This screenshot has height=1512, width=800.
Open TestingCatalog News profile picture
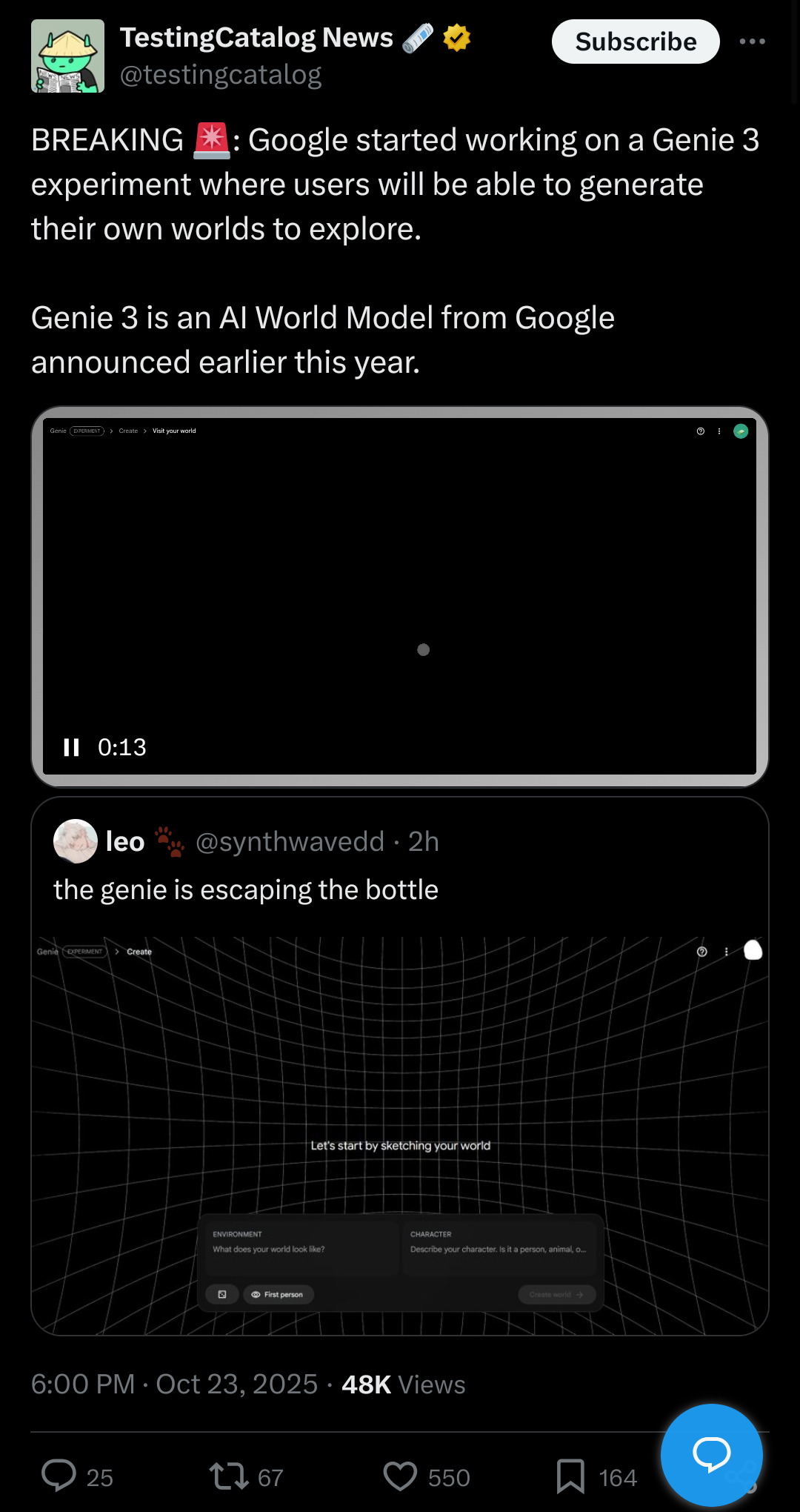pos(67,56)
